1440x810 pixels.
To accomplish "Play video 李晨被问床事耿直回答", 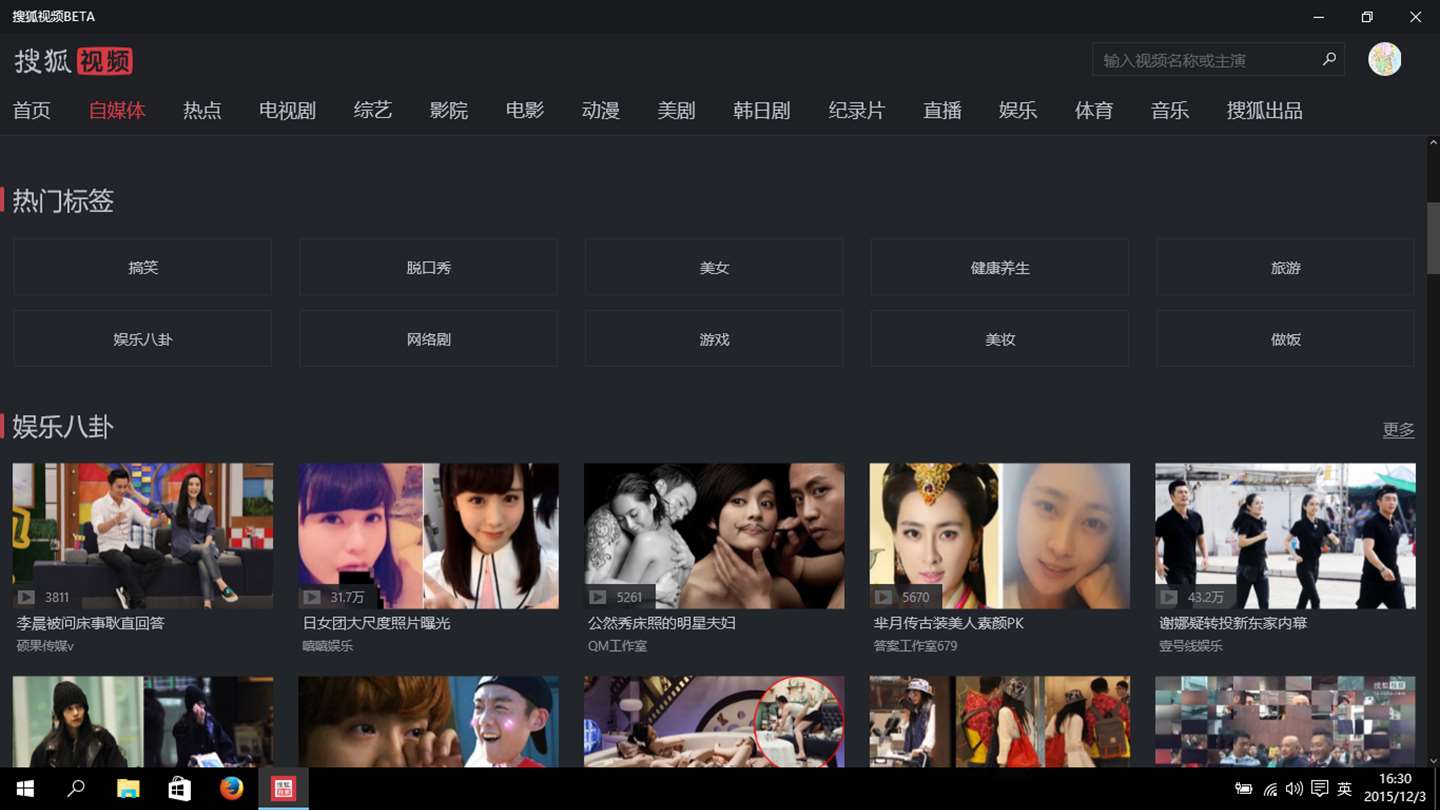I will point(143,535).
